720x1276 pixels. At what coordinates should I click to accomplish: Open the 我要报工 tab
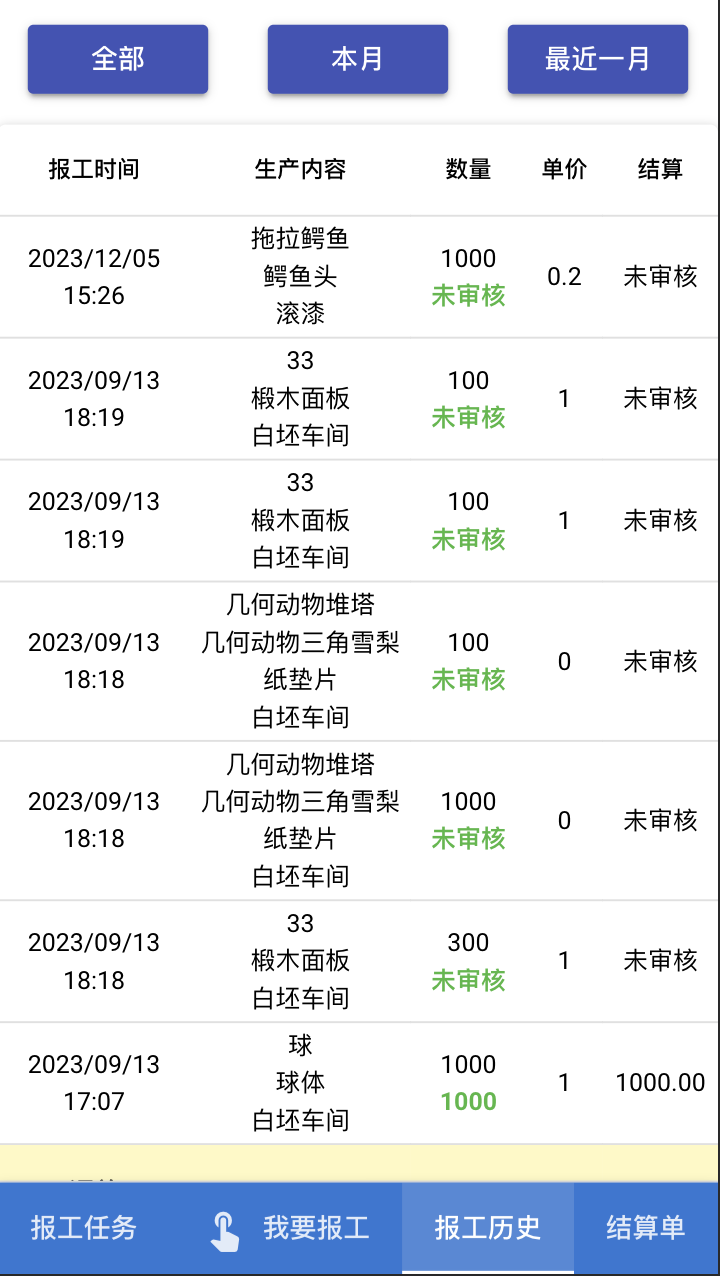(290, 1228)
